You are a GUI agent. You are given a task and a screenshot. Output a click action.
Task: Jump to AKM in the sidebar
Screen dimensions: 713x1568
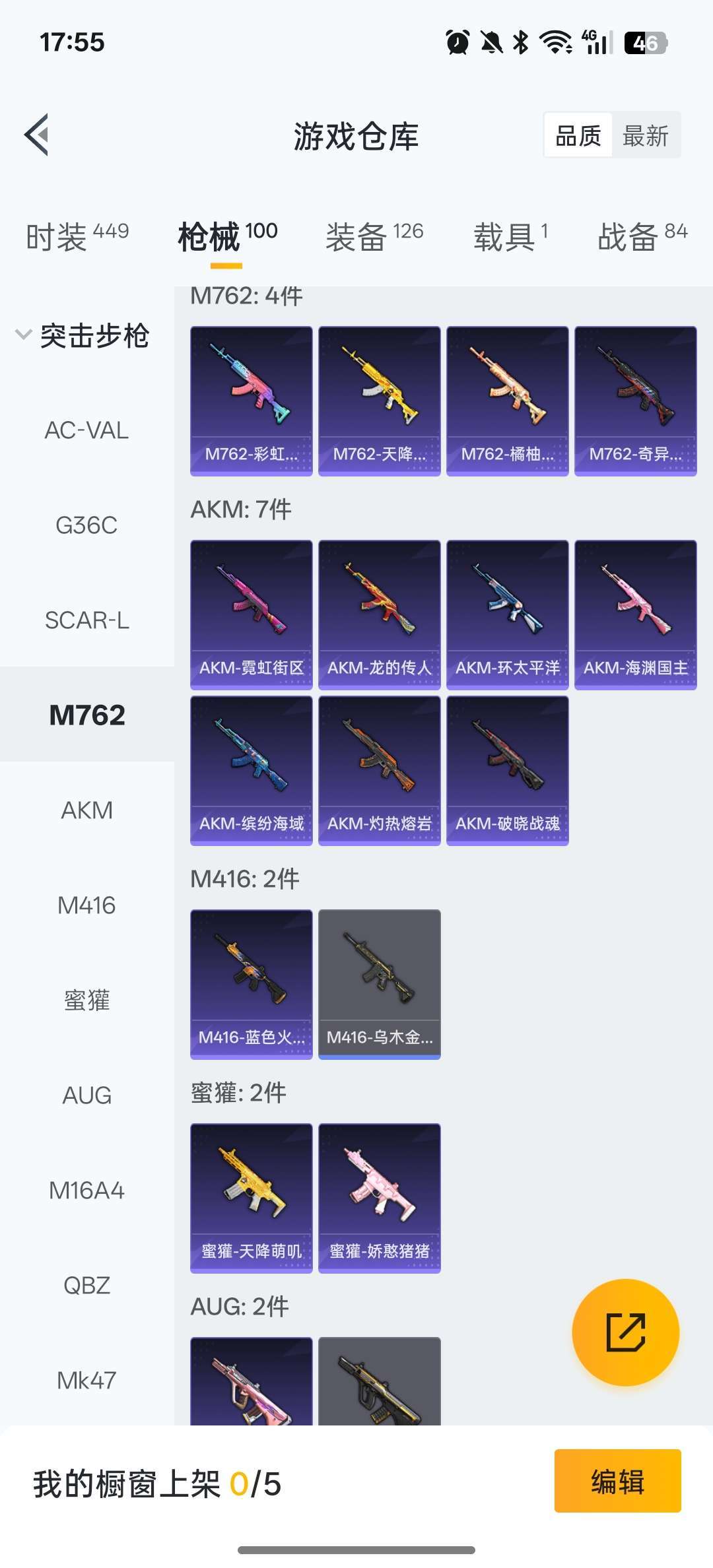(x=86, y=810)
